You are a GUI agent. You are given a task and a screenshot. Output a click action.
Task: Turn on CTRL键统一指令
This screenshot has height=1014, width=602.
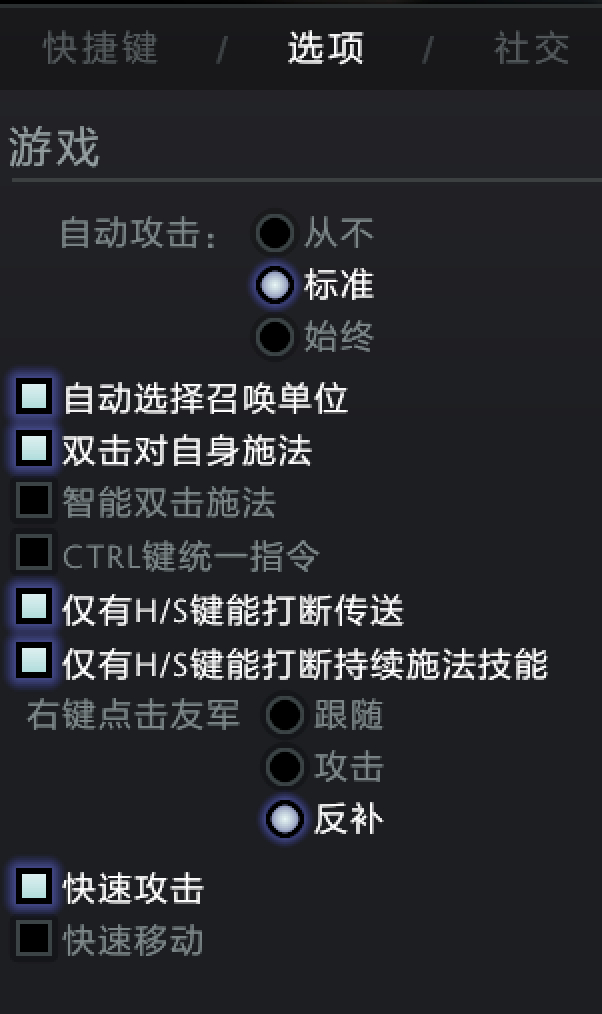coord(35,554)
